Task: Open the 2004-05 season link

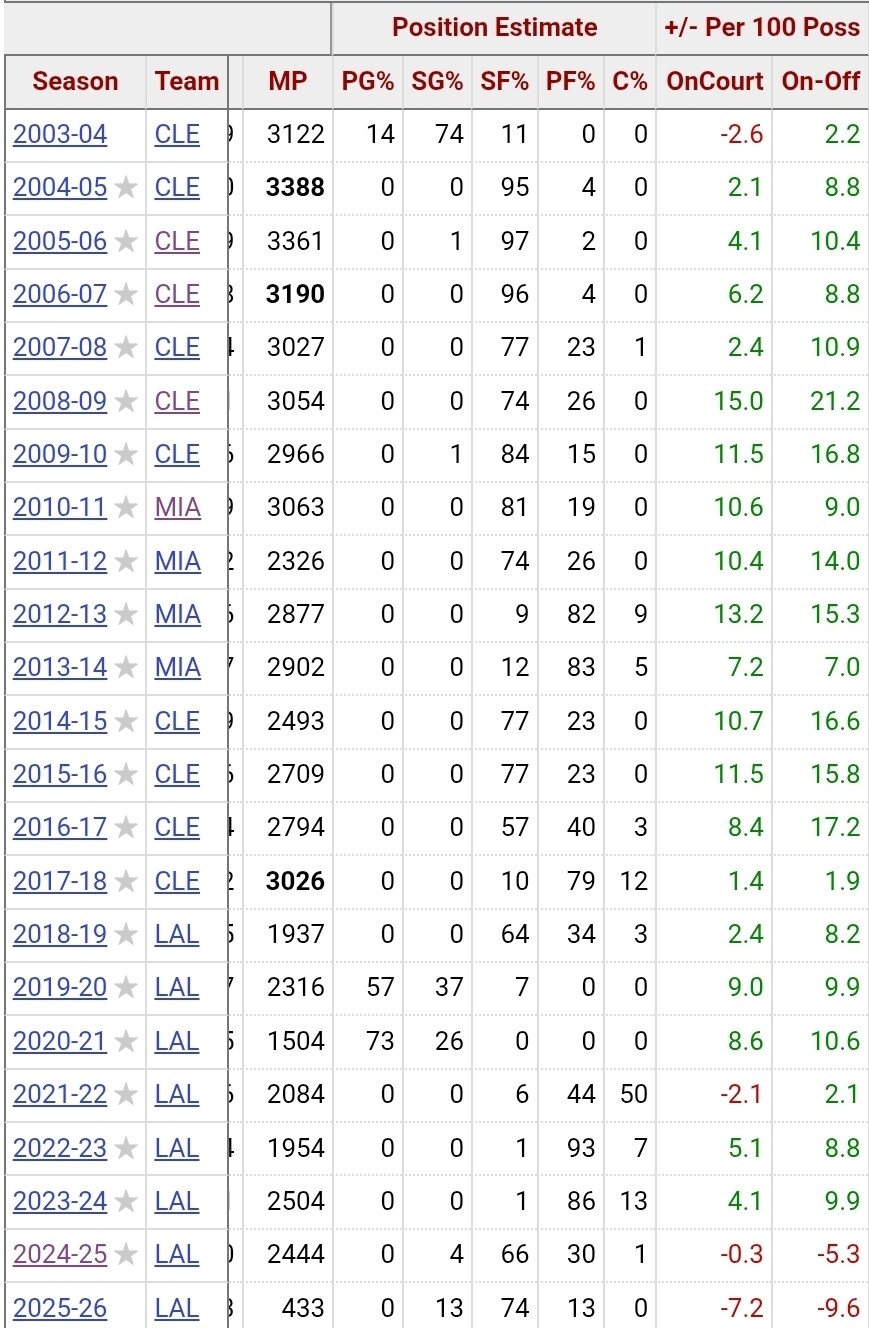Action: tap(60, 187)
